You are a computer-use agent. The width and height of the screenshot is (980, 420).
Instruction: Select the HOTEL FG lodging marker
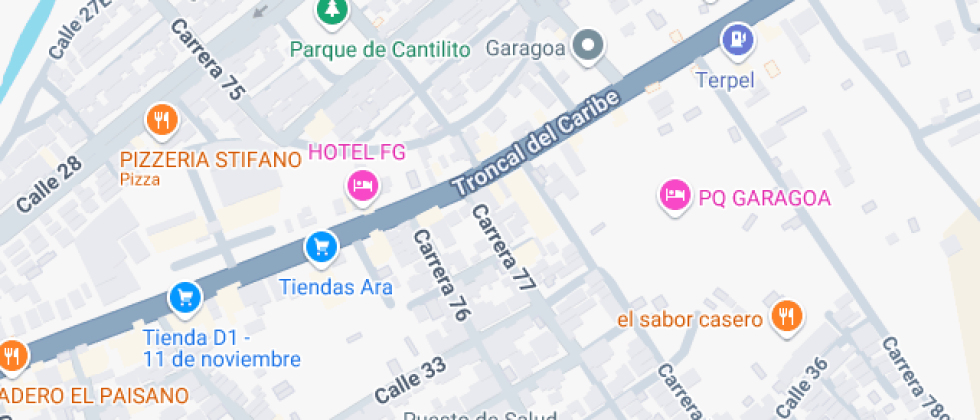click(362, 185)
